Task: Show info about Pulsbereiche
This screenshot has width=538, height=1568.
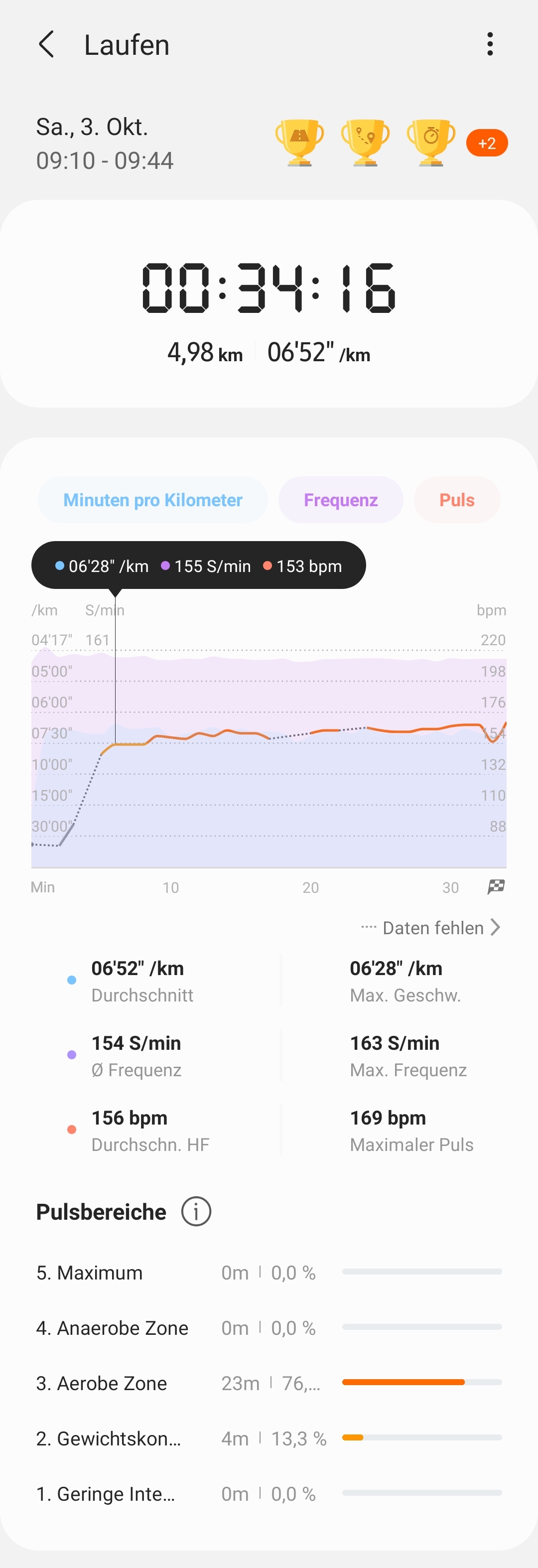Action: click(x=196, y=1211)
